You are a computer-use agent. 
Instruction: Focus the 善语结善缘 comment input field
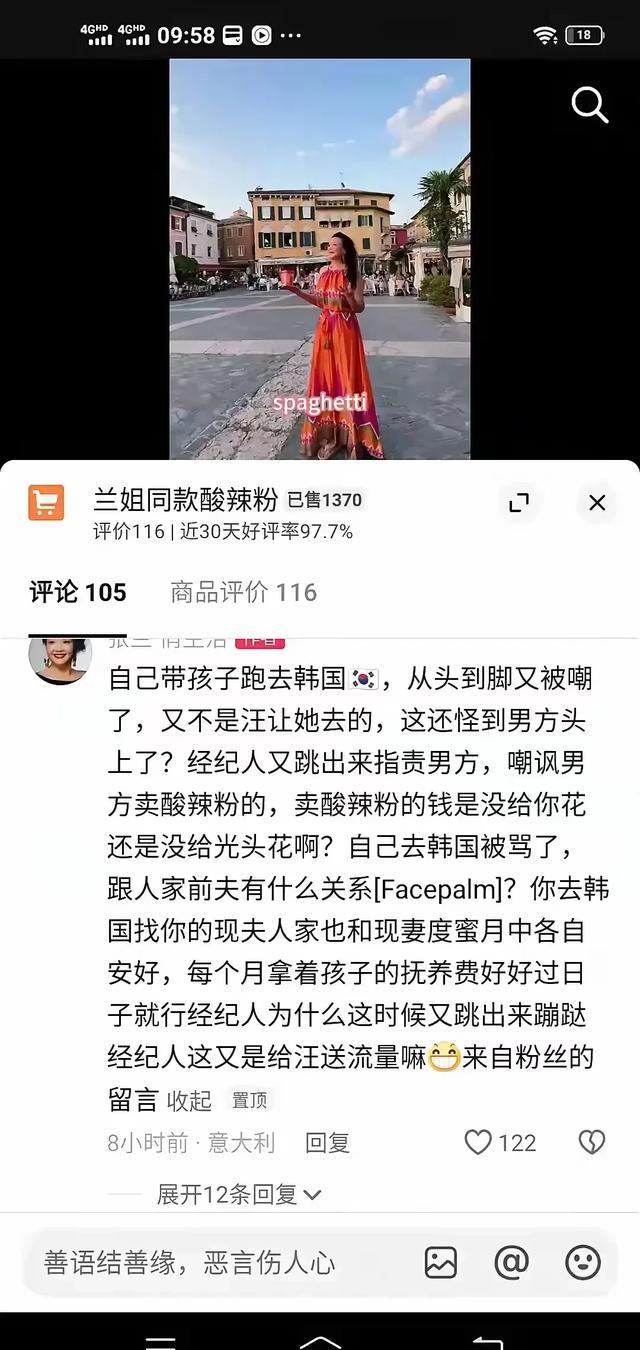pos(200,1262)
